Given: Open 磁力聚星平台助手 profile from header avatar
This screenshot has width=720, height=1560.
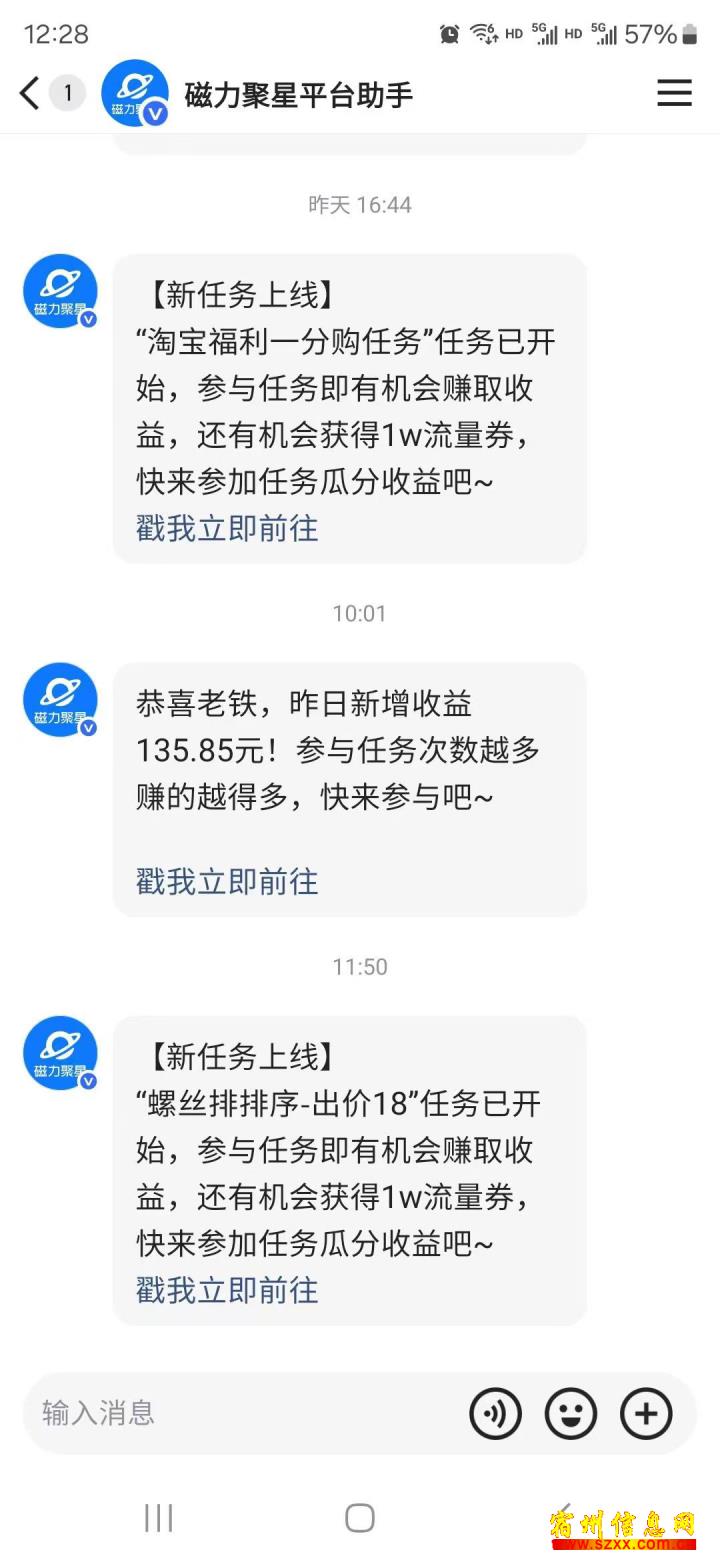Looking at the screenshot, I should [135, 94].
